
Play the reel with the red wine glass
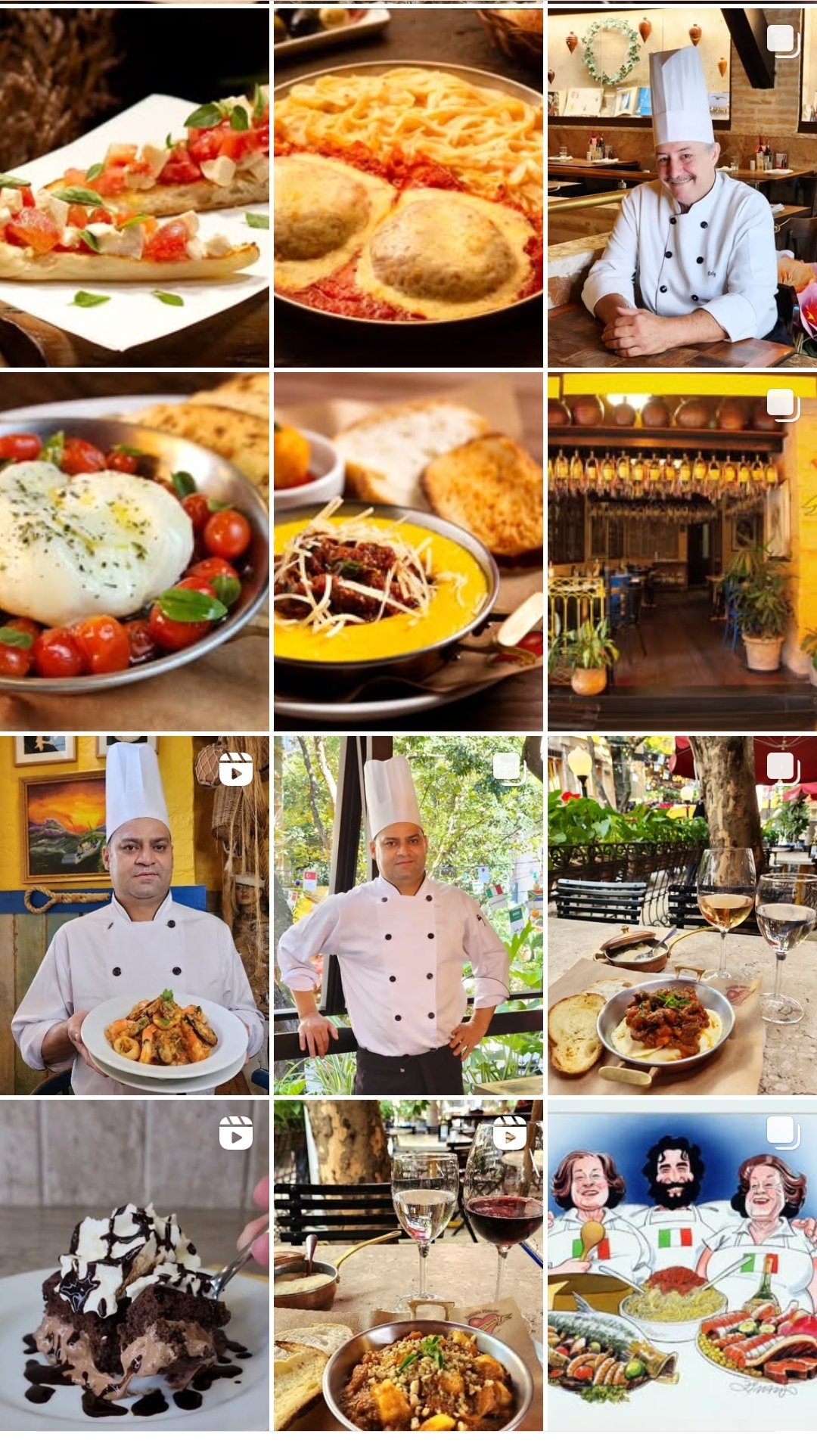(x=408, y=1265)
